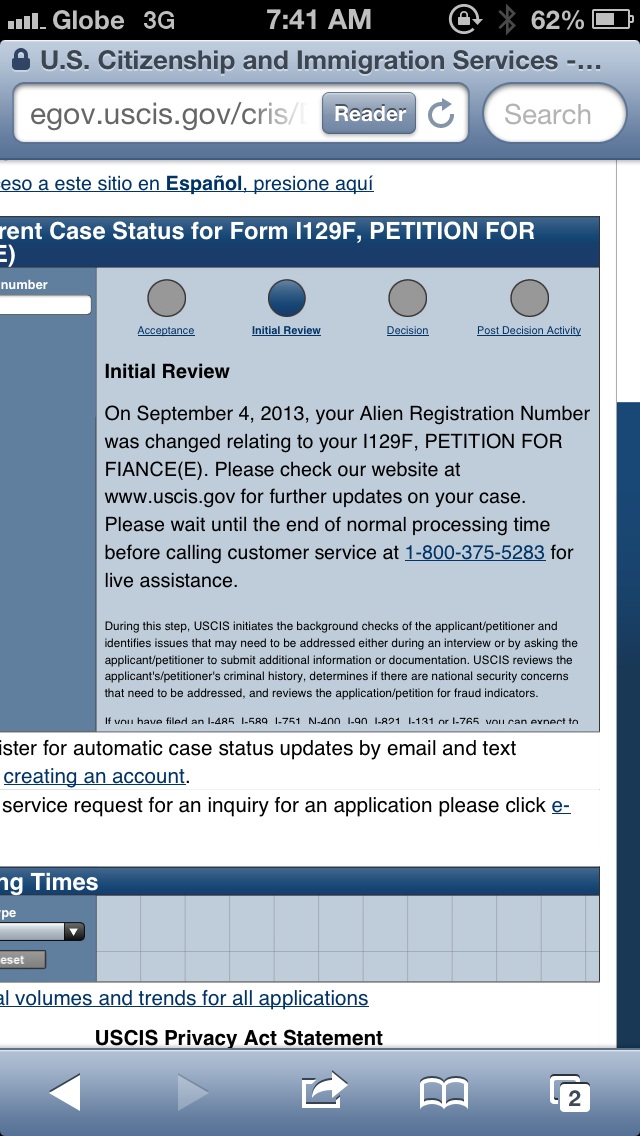Tap the receipt number input field
Screen dimensions: 640x1136
[x=45, y=304]
